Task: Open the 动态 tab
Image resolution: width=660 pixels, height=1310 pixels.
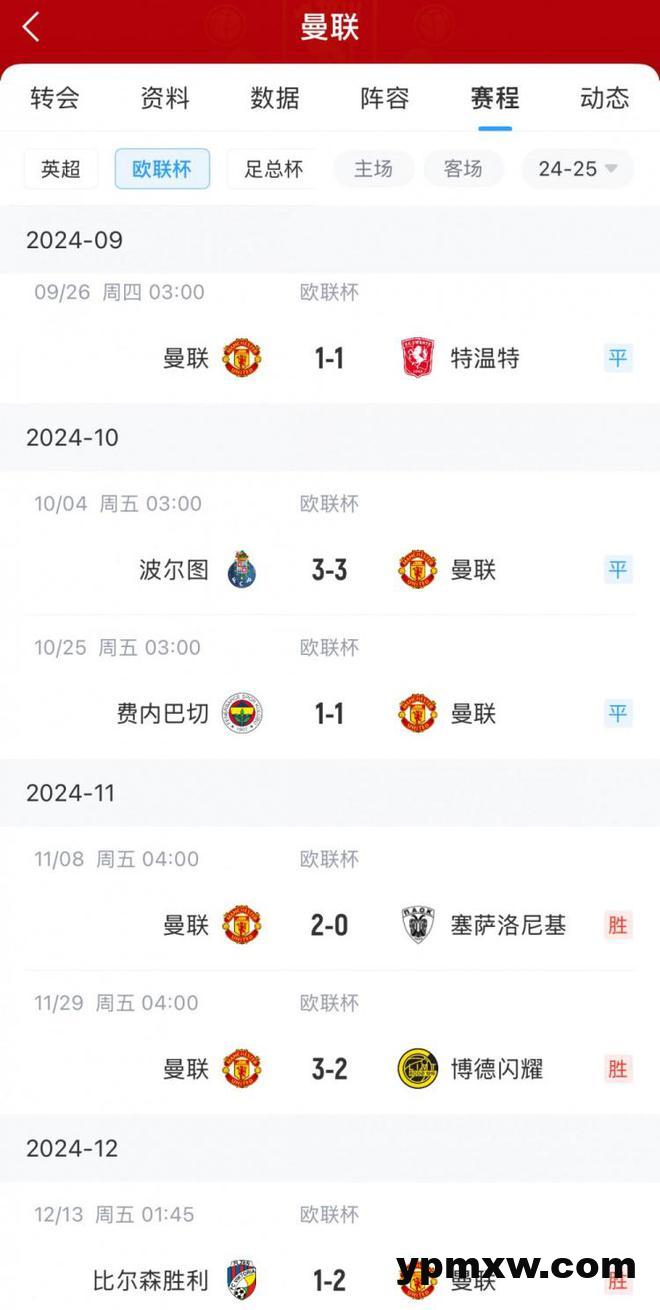Action: [604, 98]
